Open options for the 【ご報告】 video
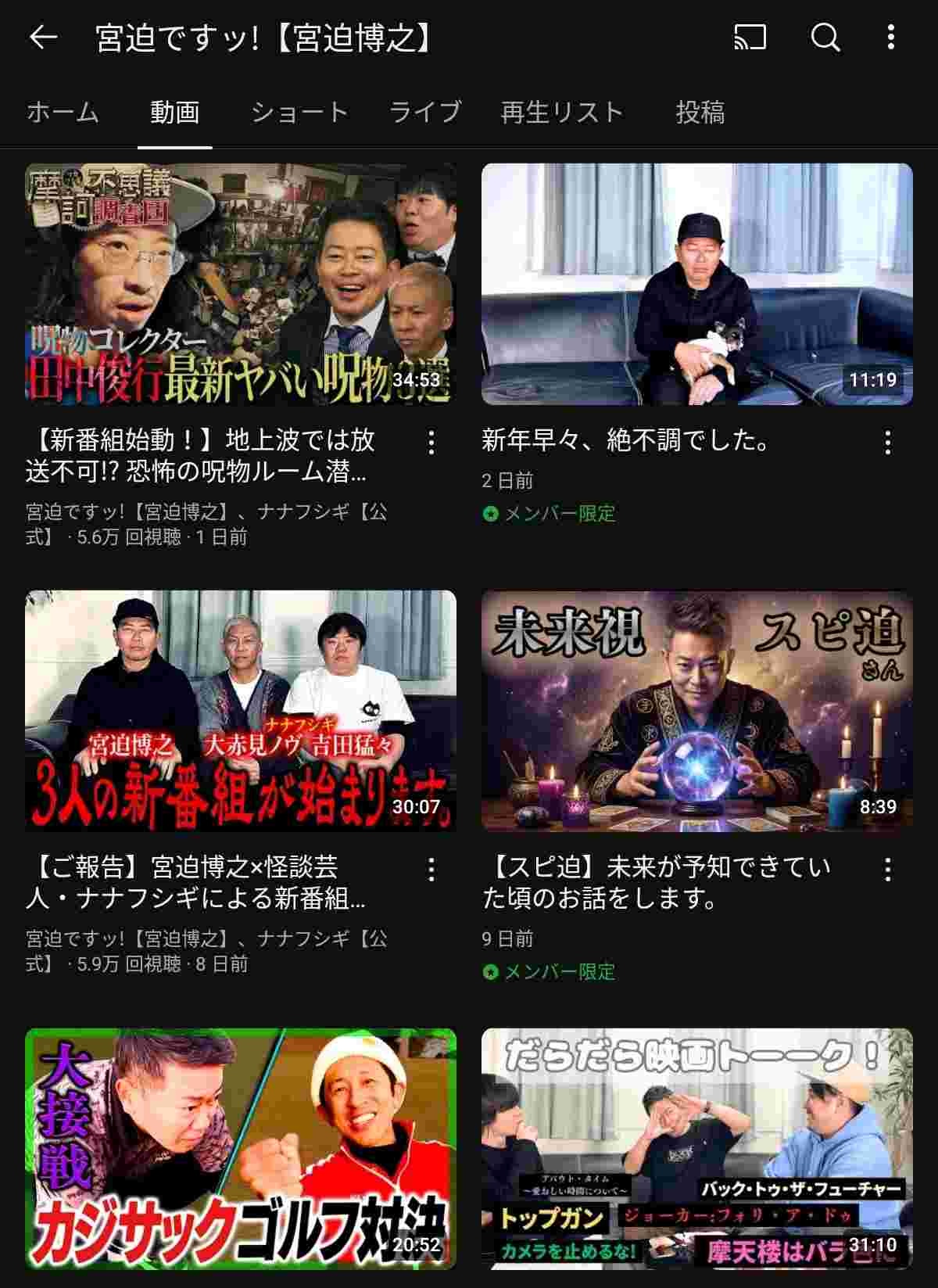Screen dimensions: 938x1288 [x=431, y=870]
